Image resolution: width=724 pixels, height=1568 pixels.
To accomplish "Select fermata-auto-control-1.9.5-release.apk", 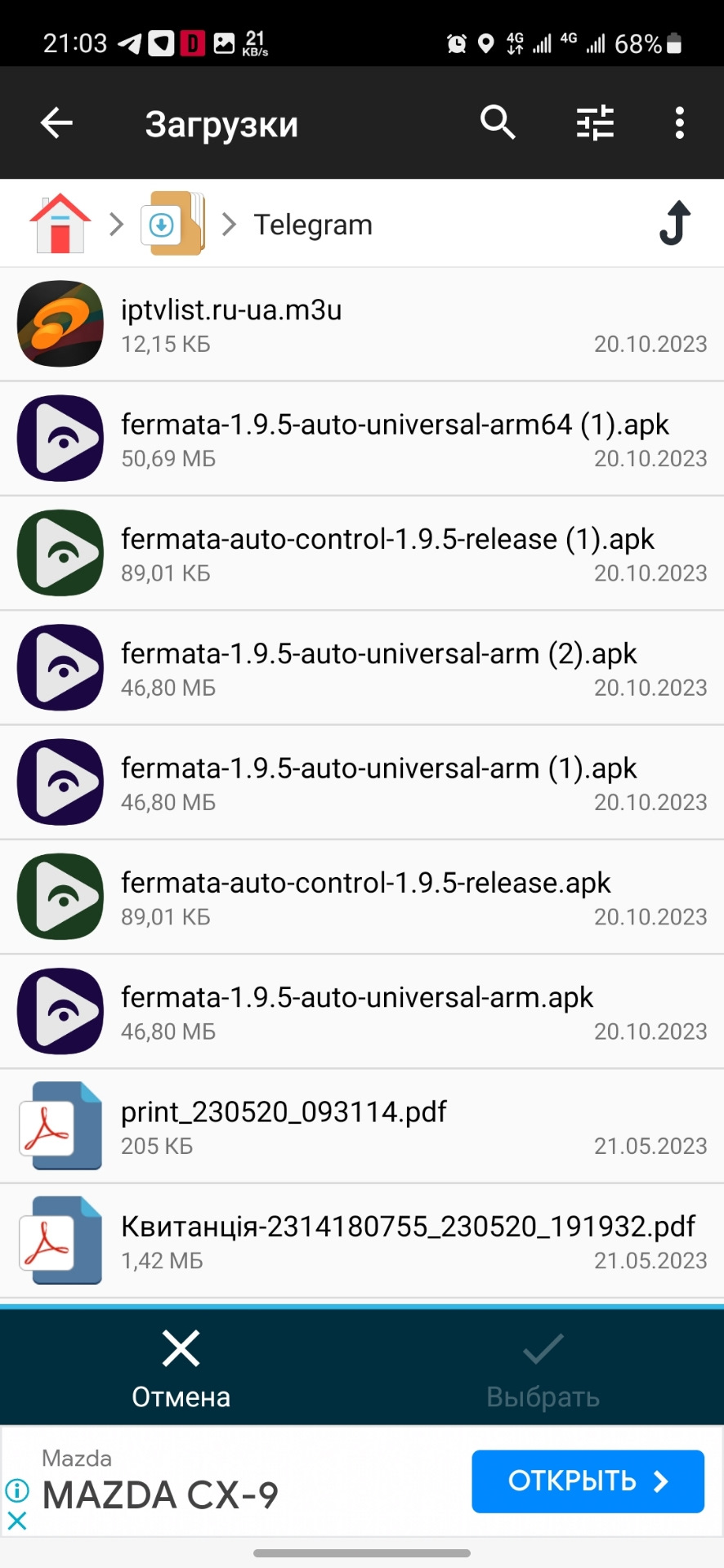I will 361,897.
